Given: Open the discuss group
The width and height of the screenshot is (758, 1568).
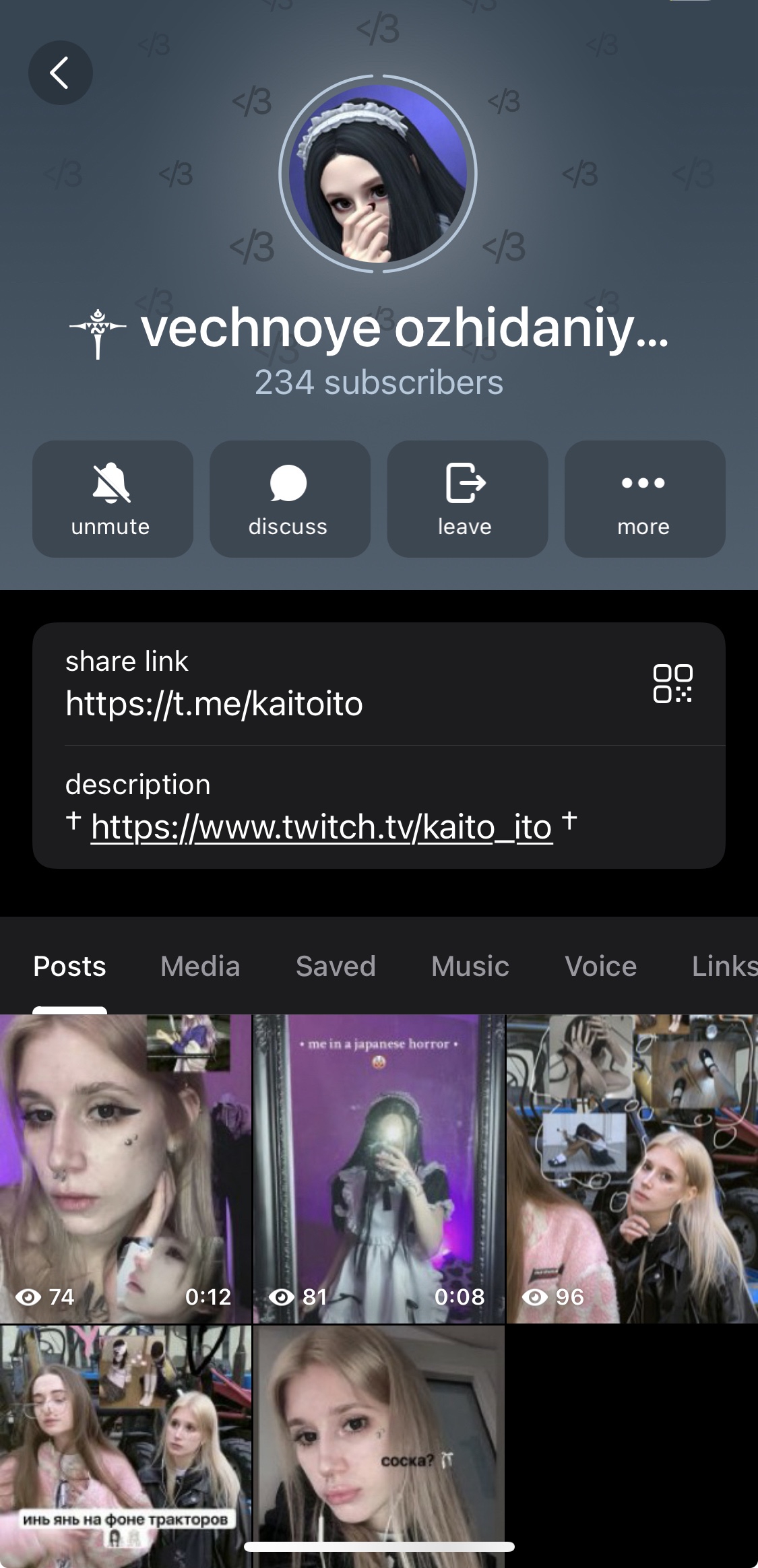Looking at the screenshot, I should tap(290, 498).
